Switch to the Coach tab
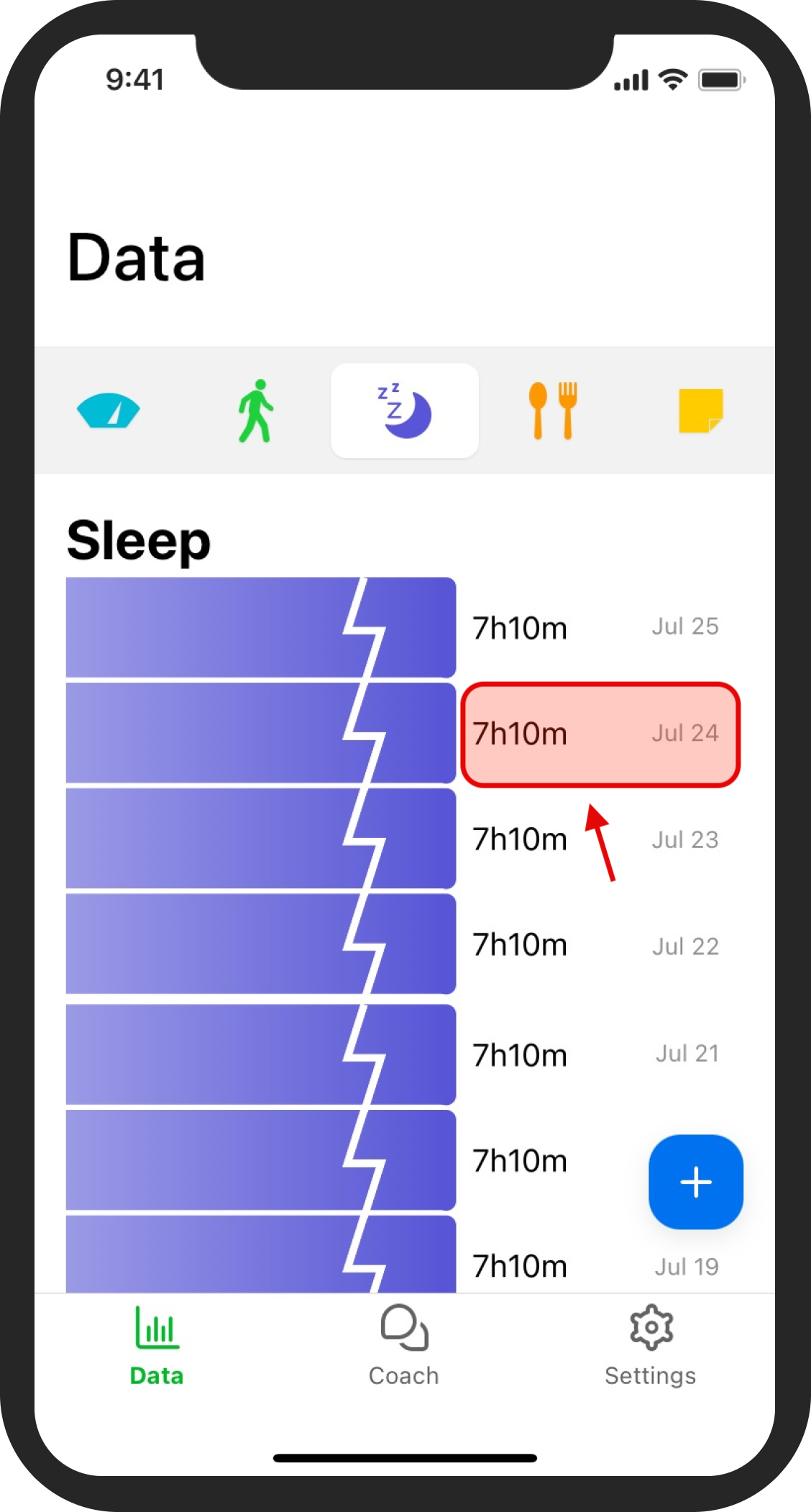811x1512 pixels. 404,1349
